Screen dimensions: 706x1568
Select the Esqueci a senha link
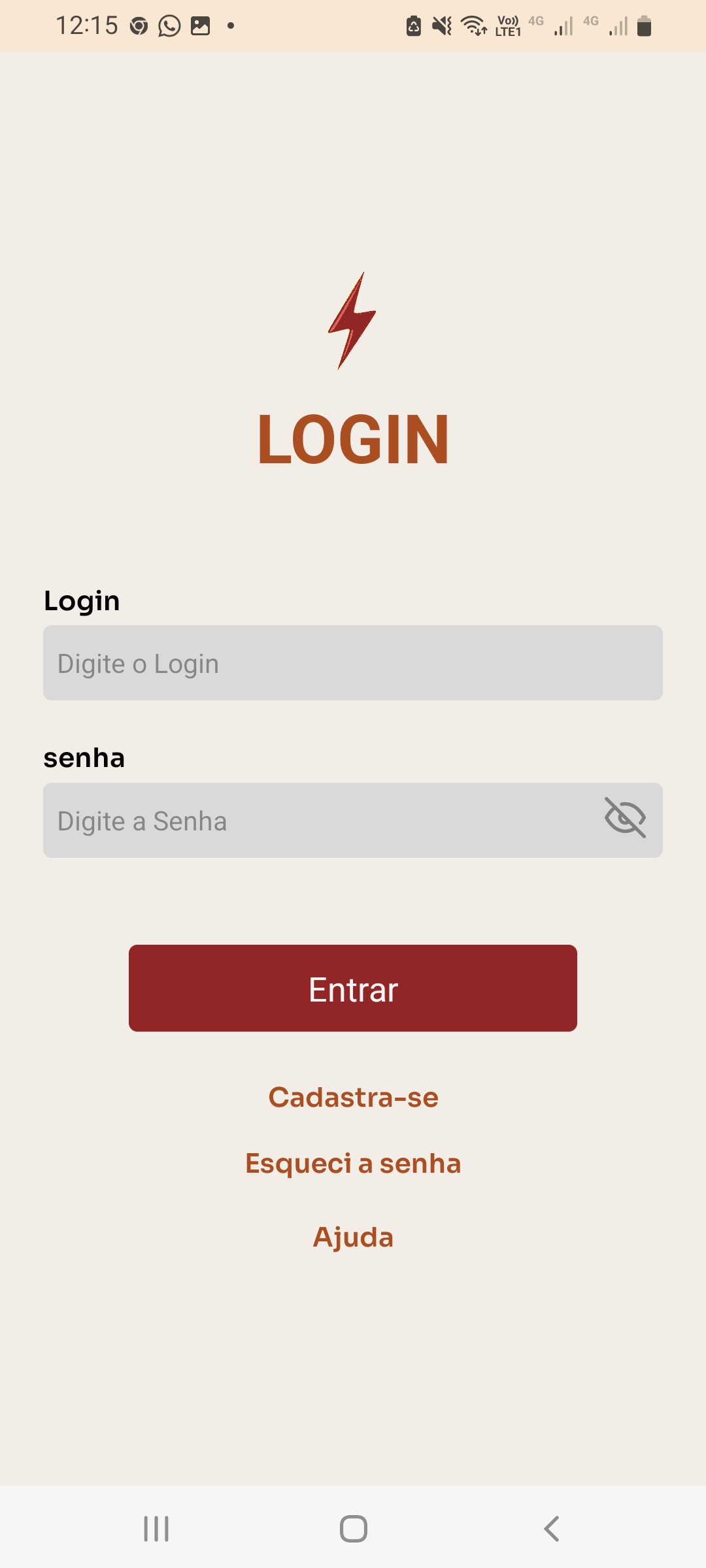[x=353, y=1163]
